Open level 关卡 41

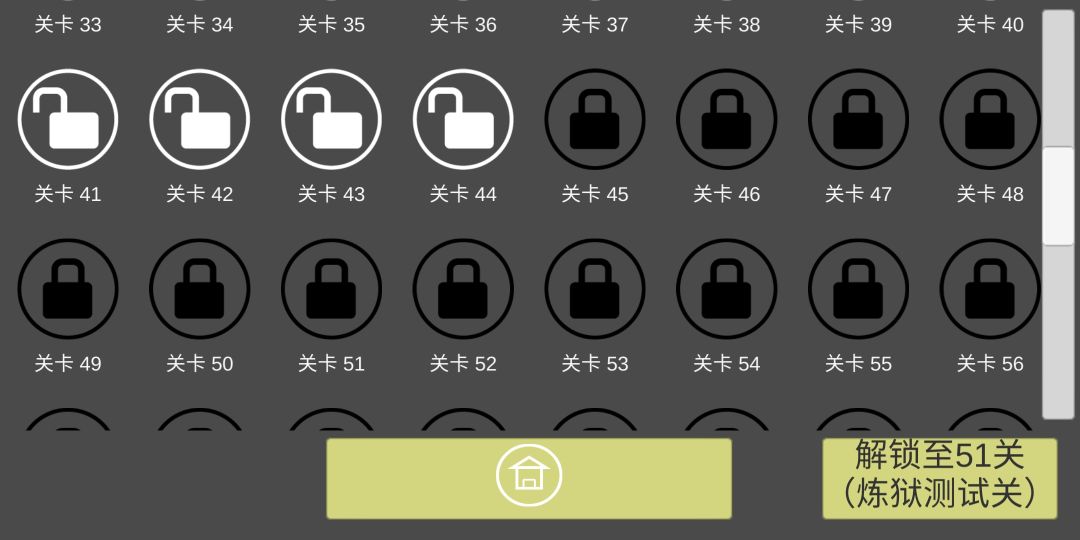tap(68, 119)
